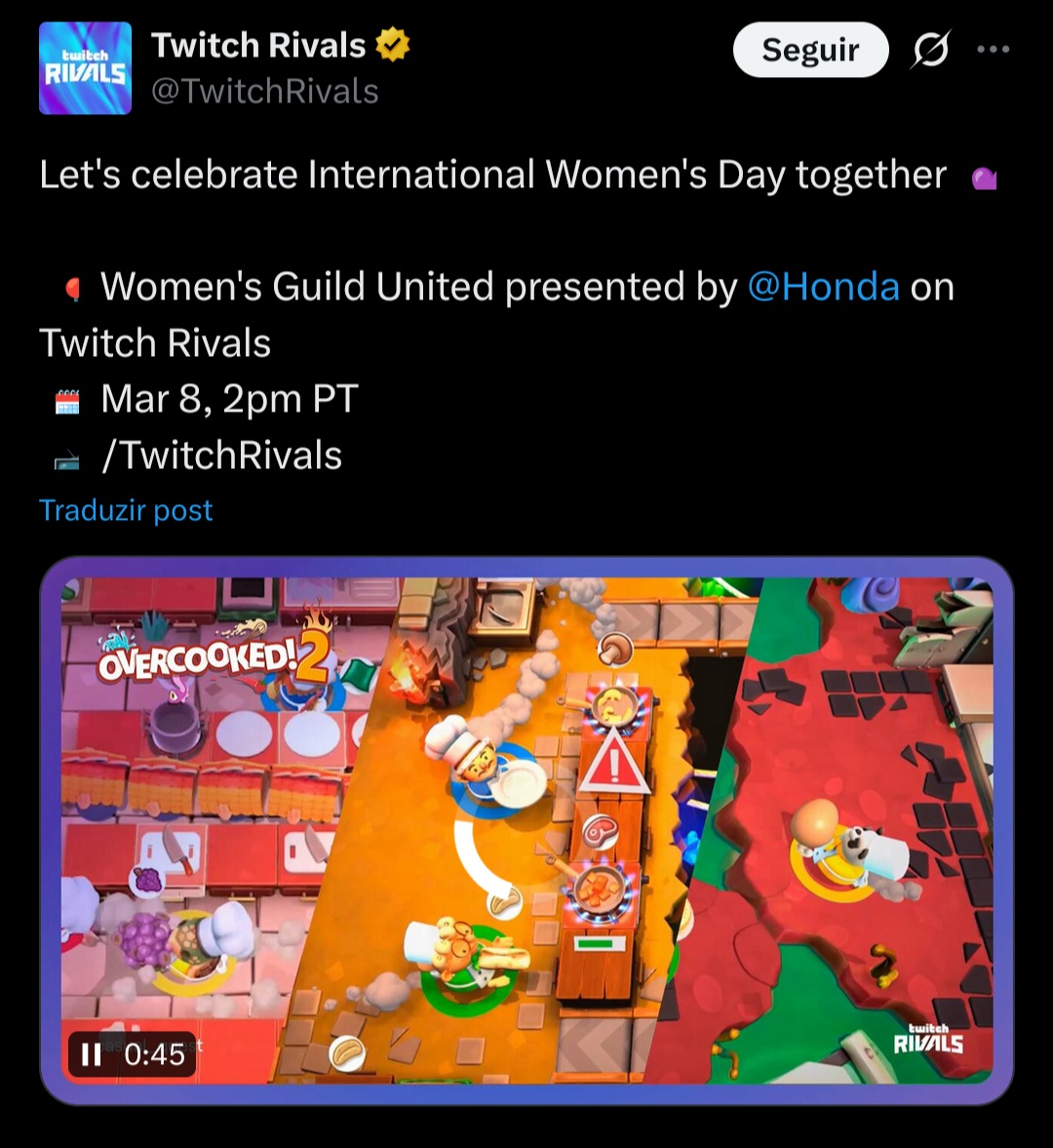Open the @Honda mention link
Screen dimensions: 1053x1148
tap(823, 287)
